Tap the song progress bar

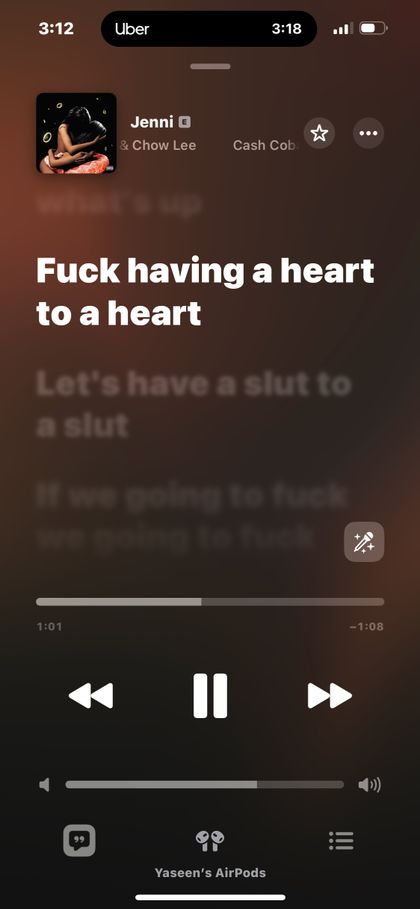tap(210, 602)
